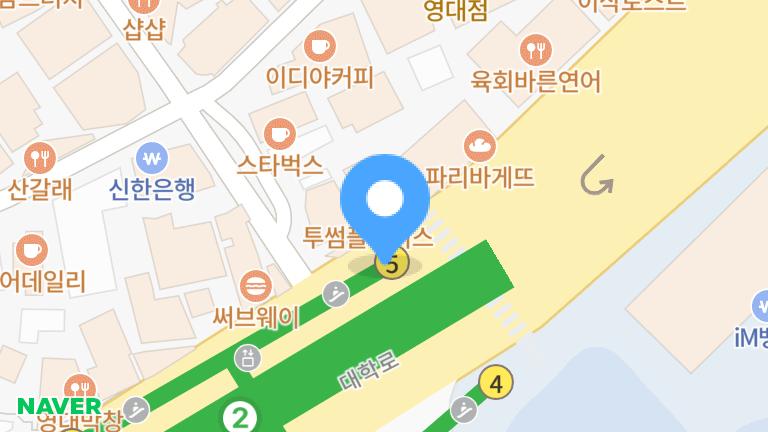Open the 스타벅스 cafe marker

pyautogui.click(x=280, y=134)
